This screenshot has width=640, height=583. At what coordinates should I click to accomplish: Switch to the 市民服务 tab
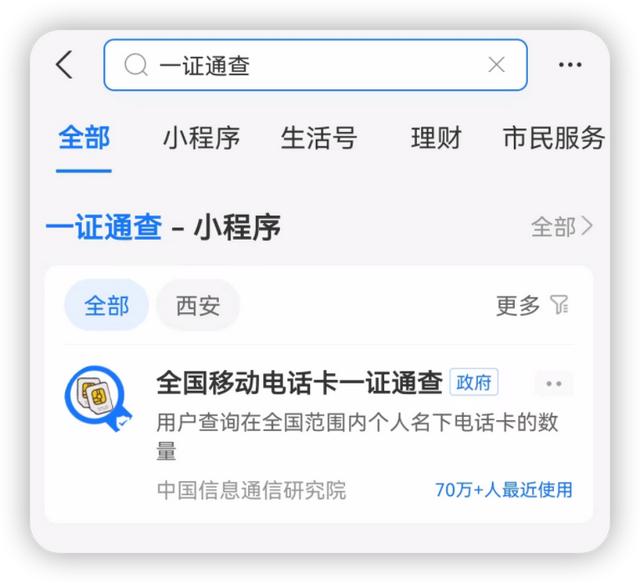pos(553,138)
